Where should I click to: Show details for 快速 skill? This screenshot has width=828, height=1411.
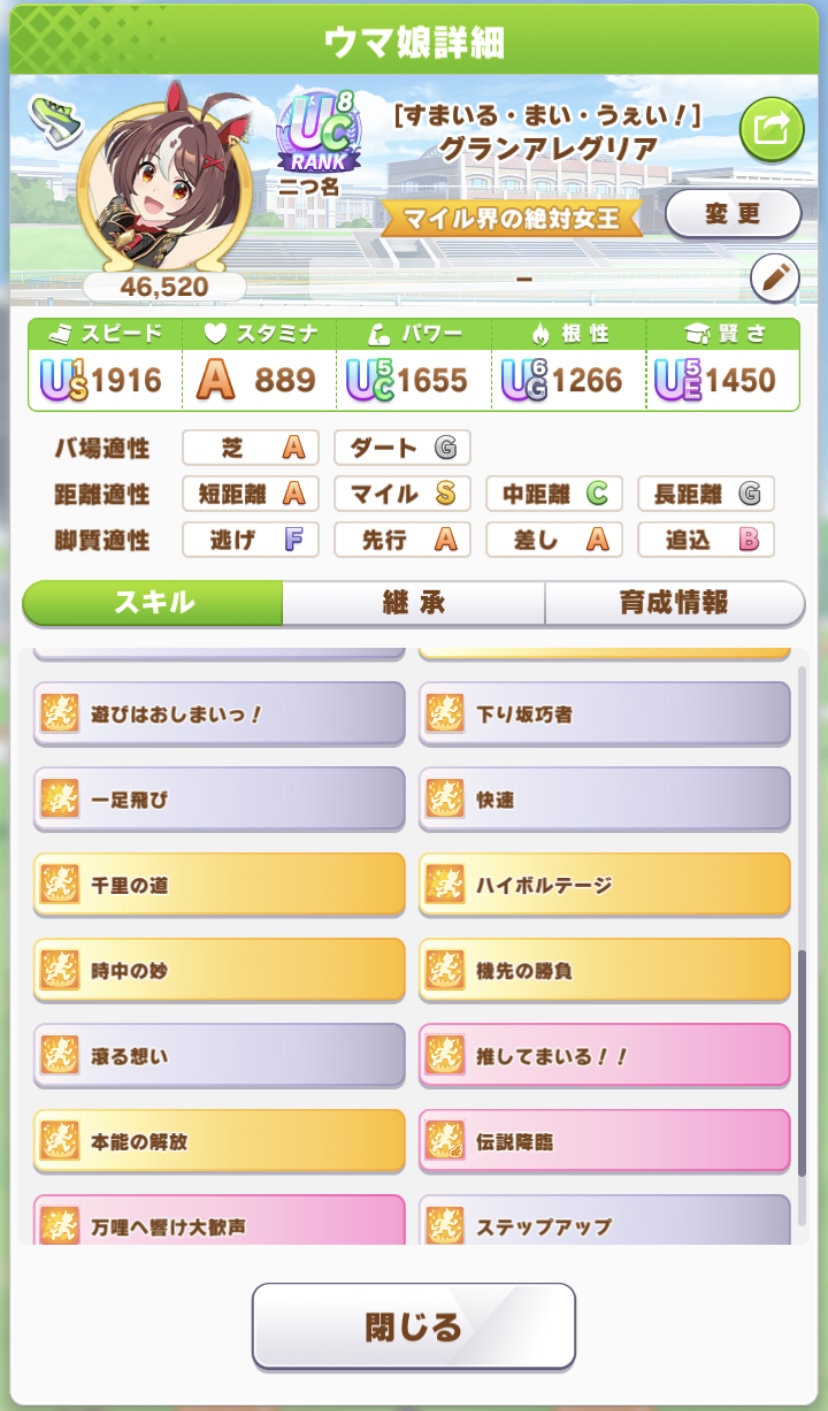(x=604, y=799)
